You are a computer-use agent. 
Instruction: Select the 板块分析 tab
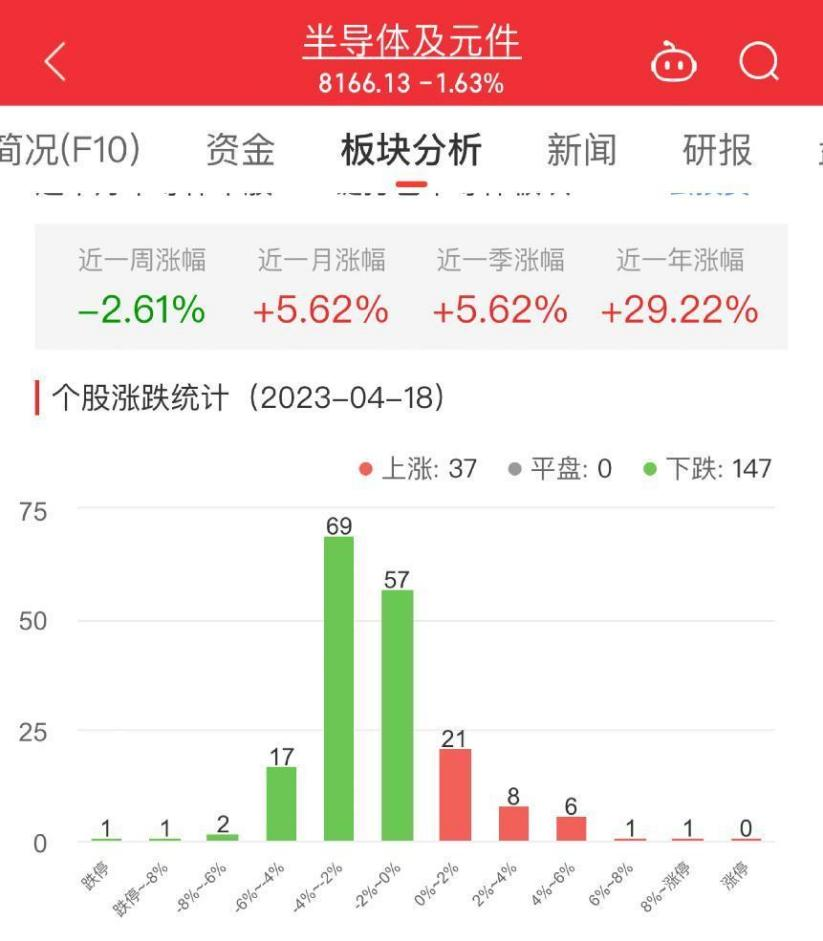click(411, 149)
